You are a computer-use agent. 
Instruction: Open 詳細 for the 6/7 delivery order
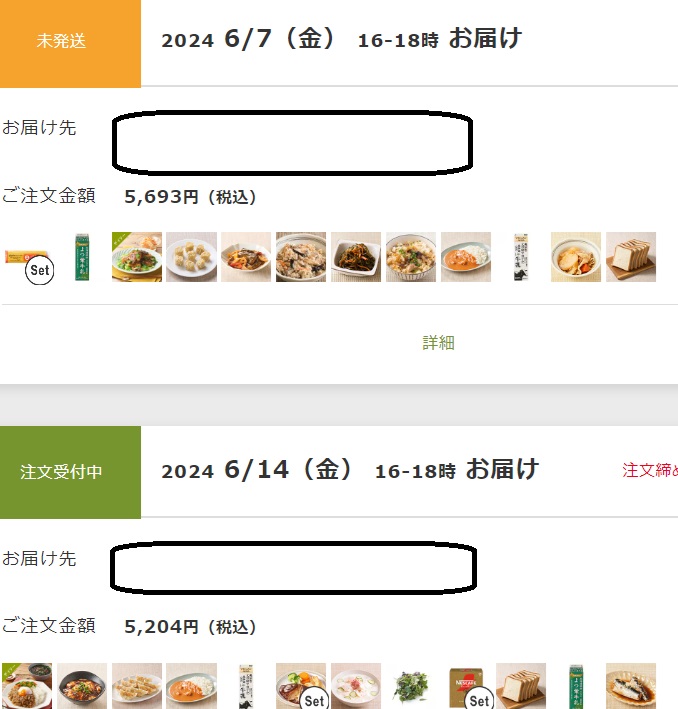point(438,343)
